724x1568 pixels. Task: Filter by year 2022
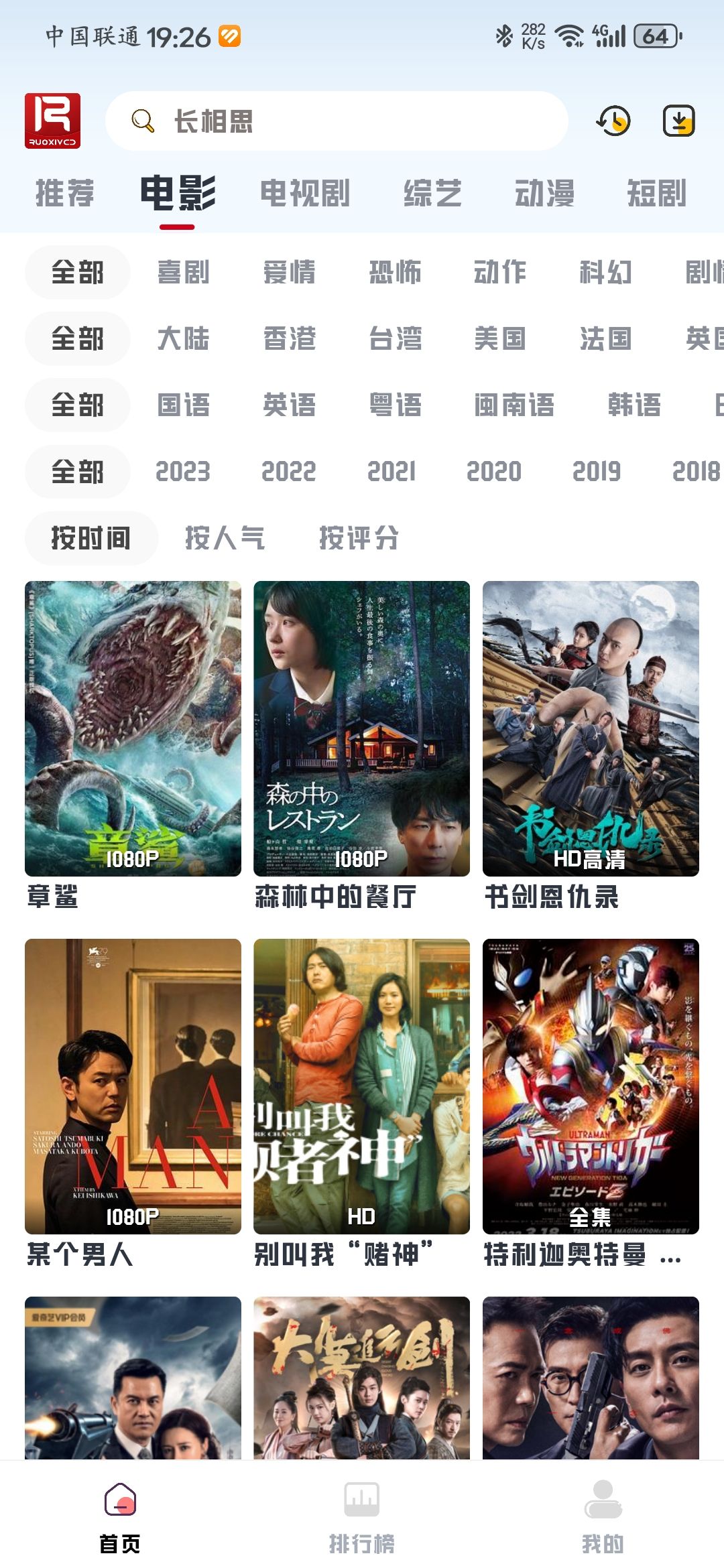point(288,472)
